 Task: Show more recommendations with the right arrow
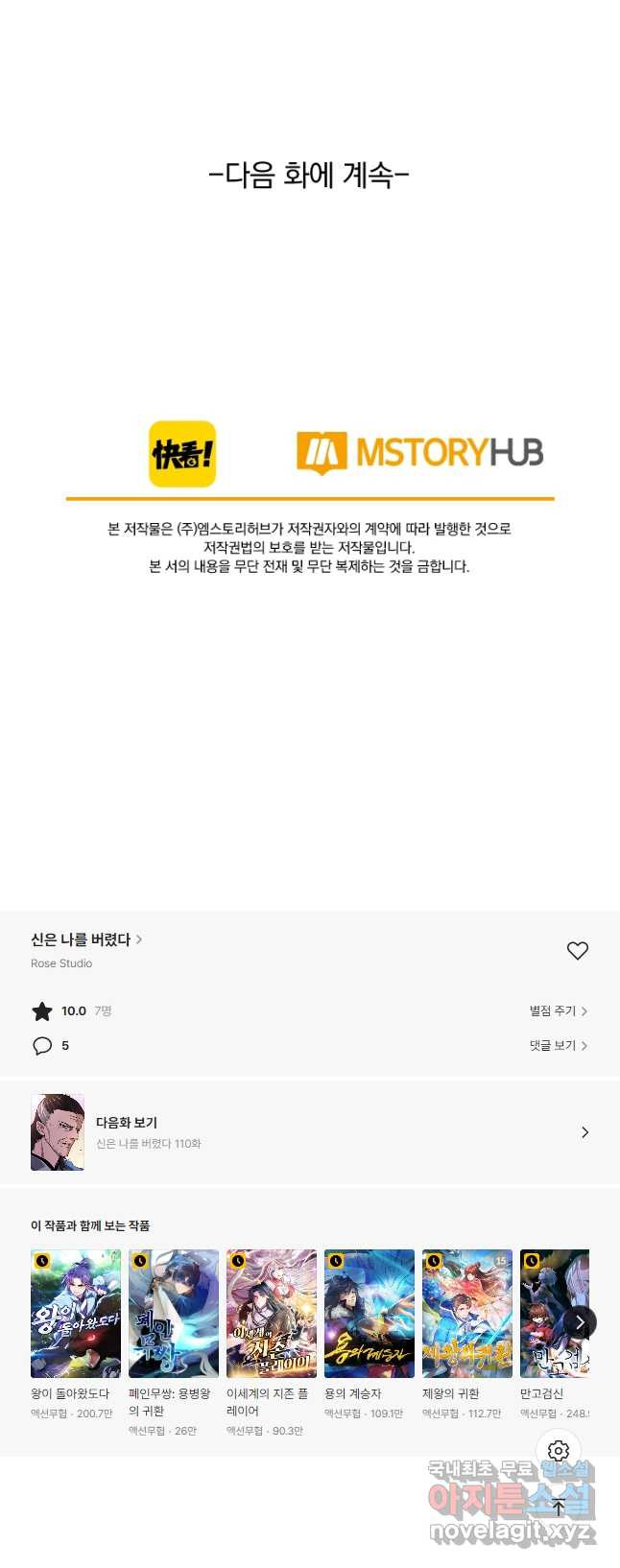580,1322
